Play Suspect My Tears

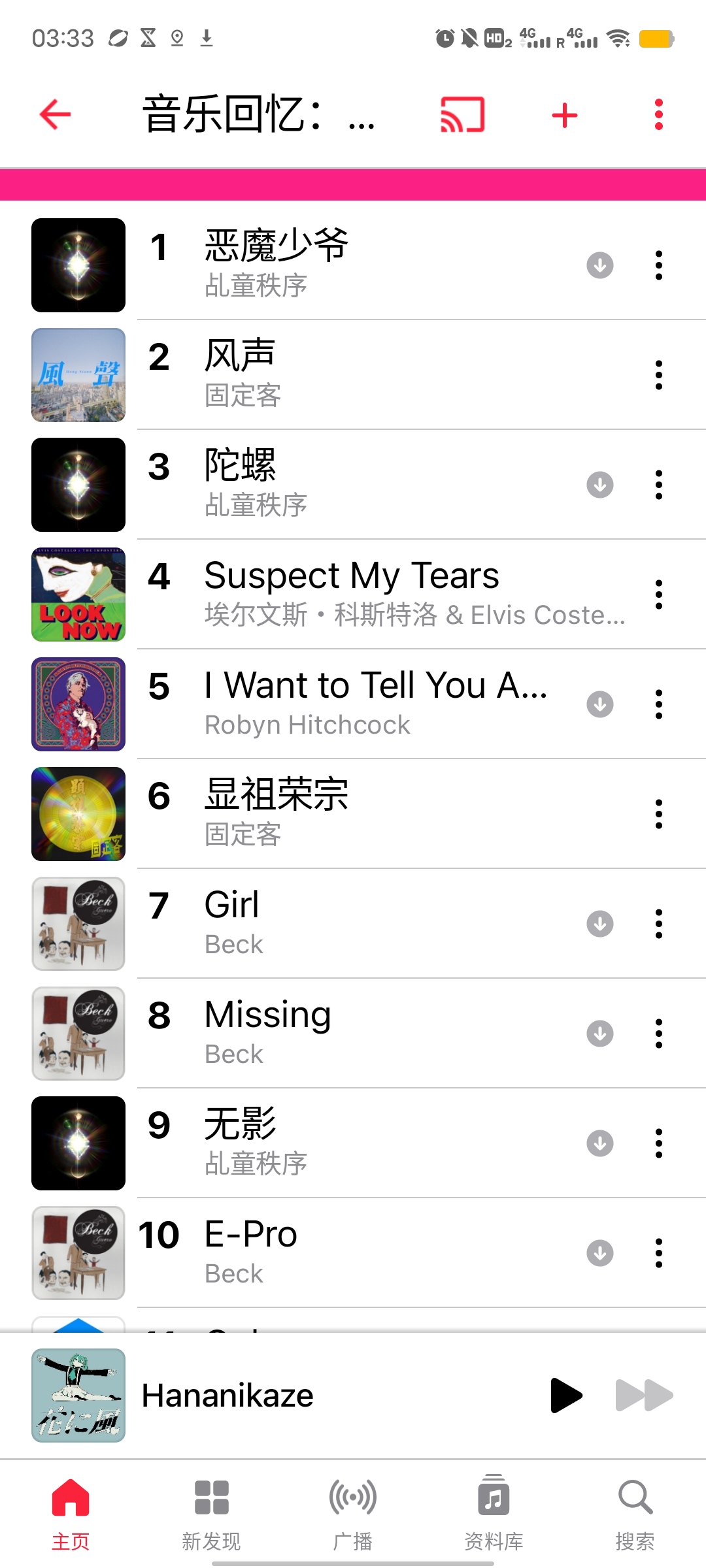click(x=352, y=576)
